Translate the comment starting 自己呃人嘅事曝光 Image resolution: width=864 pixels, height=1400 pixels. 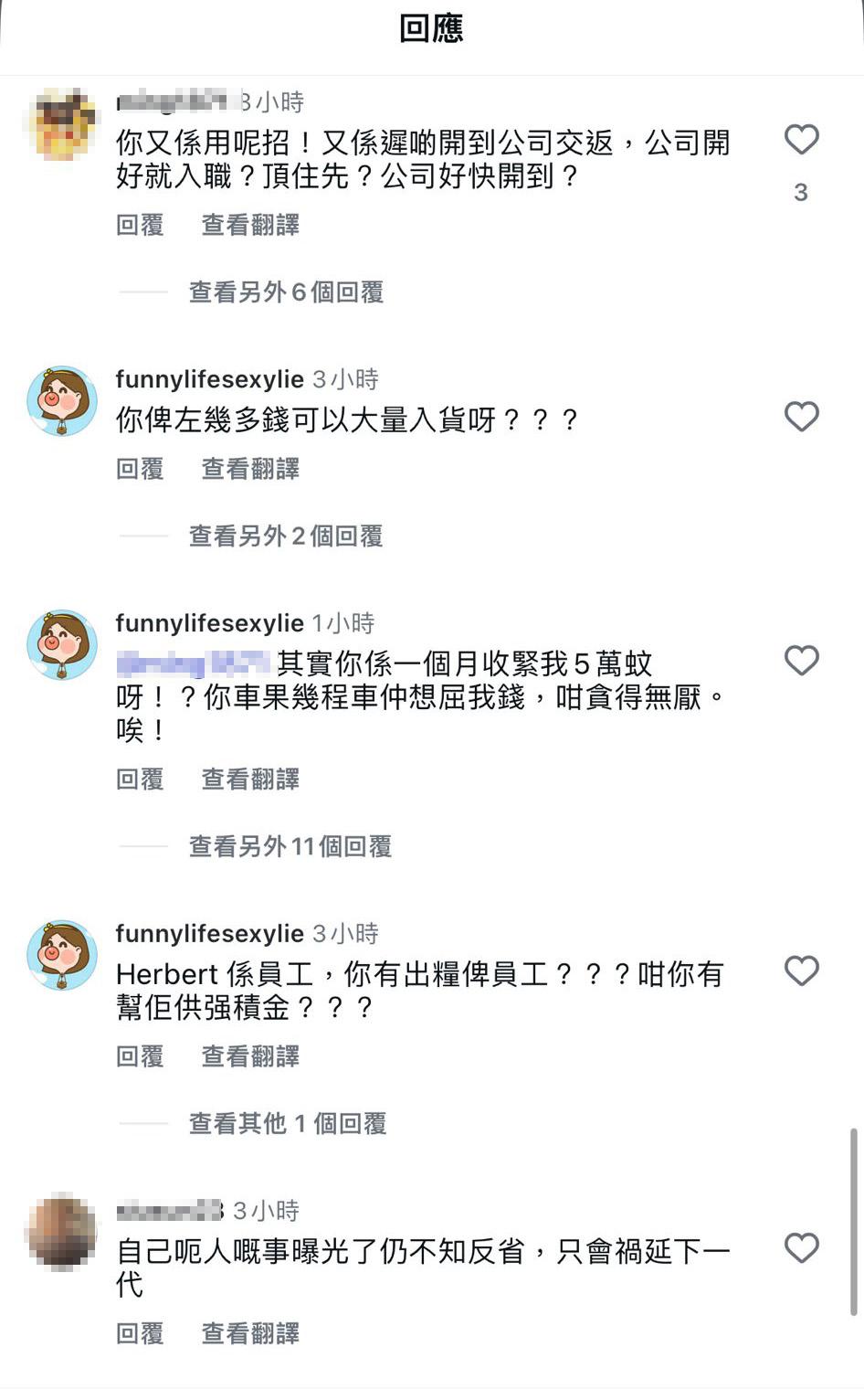point(250,1334)
